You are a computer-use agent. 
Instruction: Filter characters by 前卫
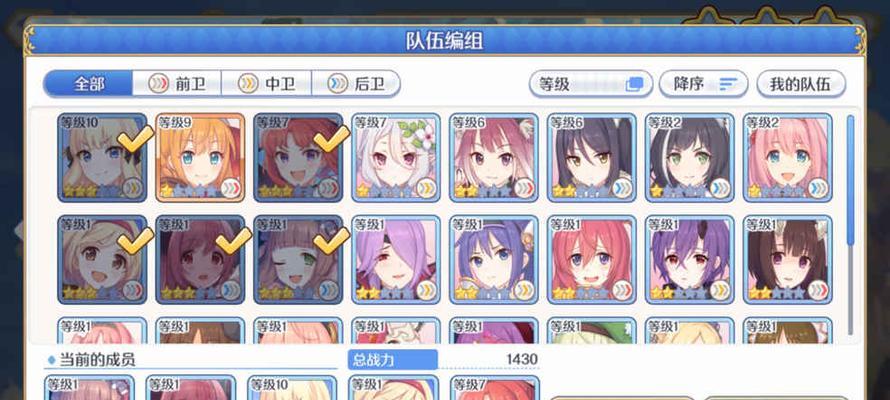point(177,84)
